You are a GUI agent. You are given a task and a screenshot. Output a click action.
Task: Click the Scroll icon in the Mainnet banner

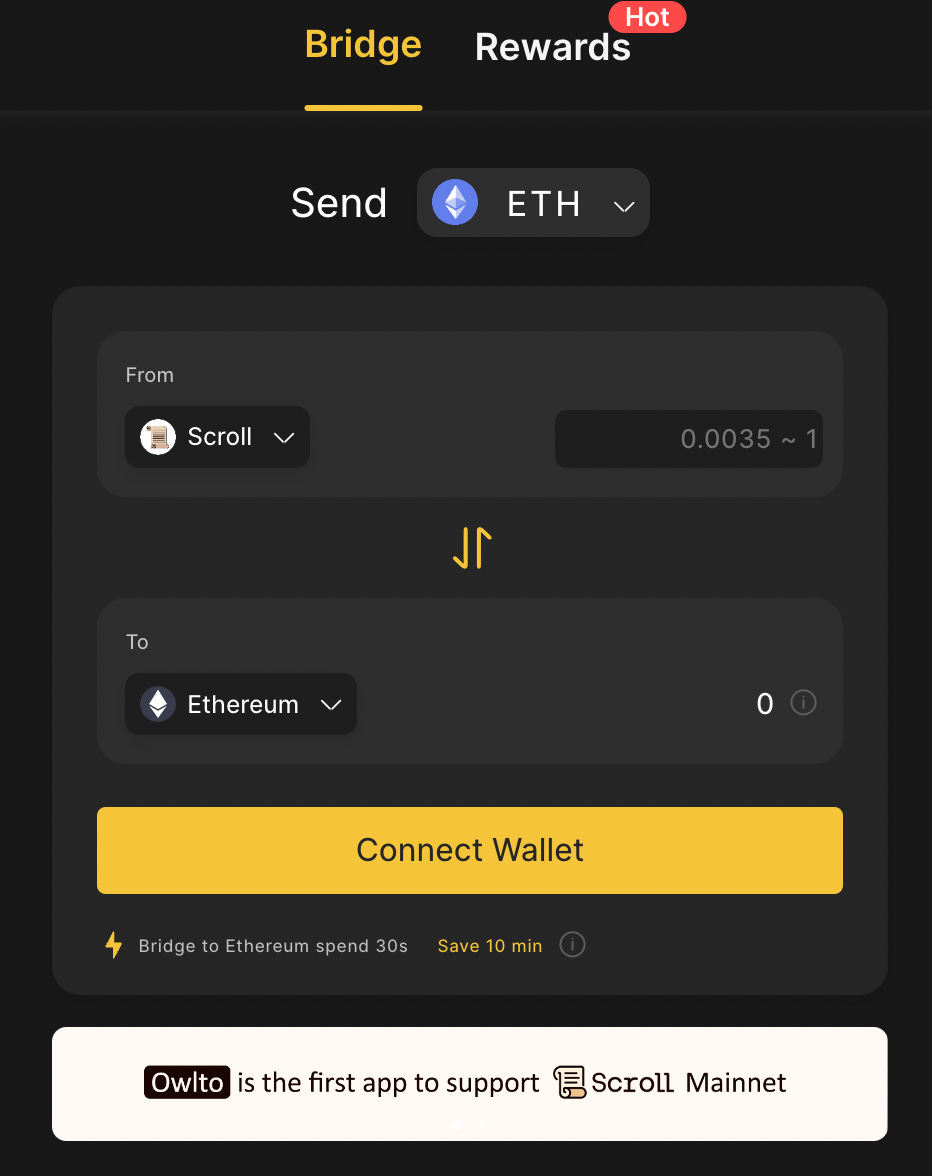(x=569, y=1083)
